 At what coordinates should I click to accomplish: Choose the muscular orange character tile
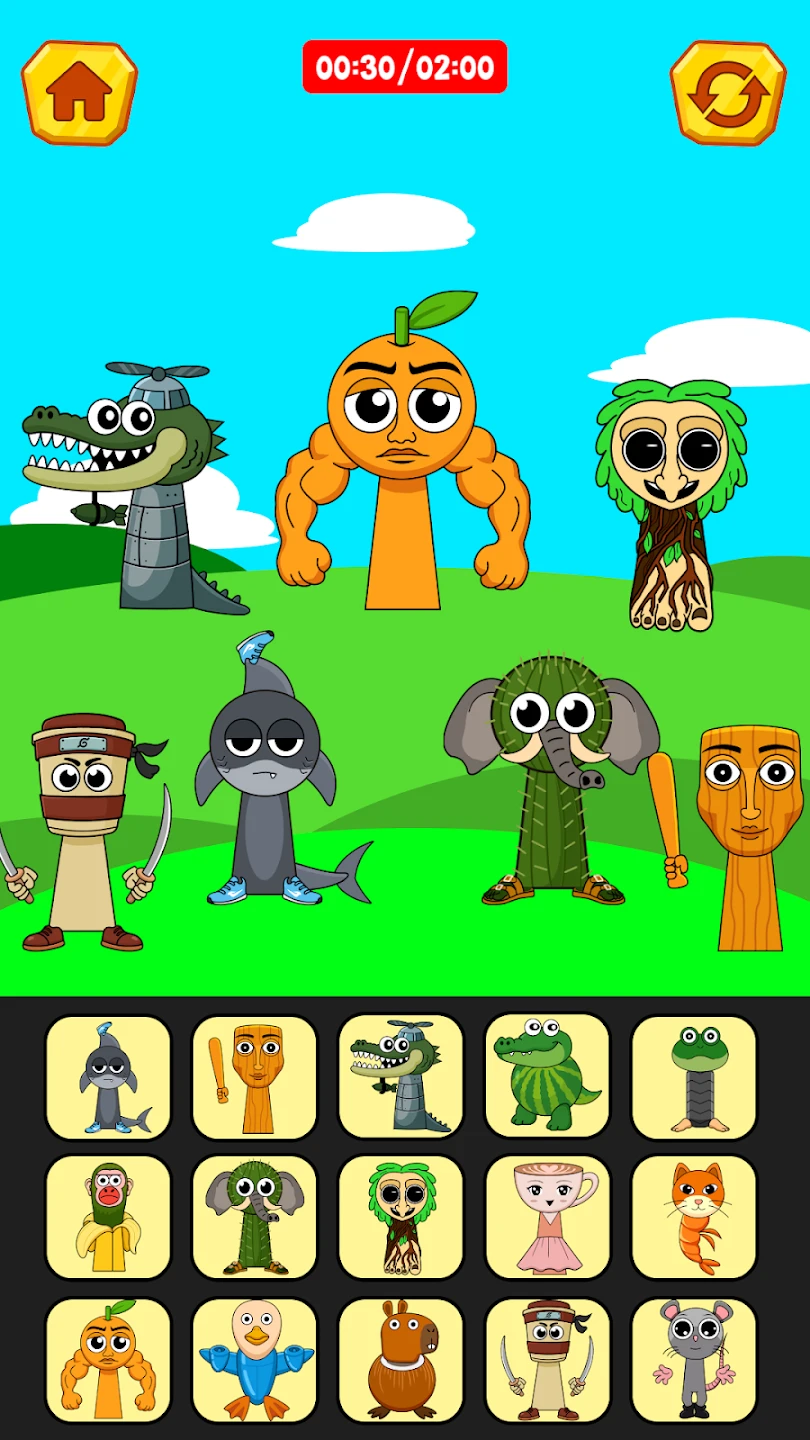tap(108, 1360)
